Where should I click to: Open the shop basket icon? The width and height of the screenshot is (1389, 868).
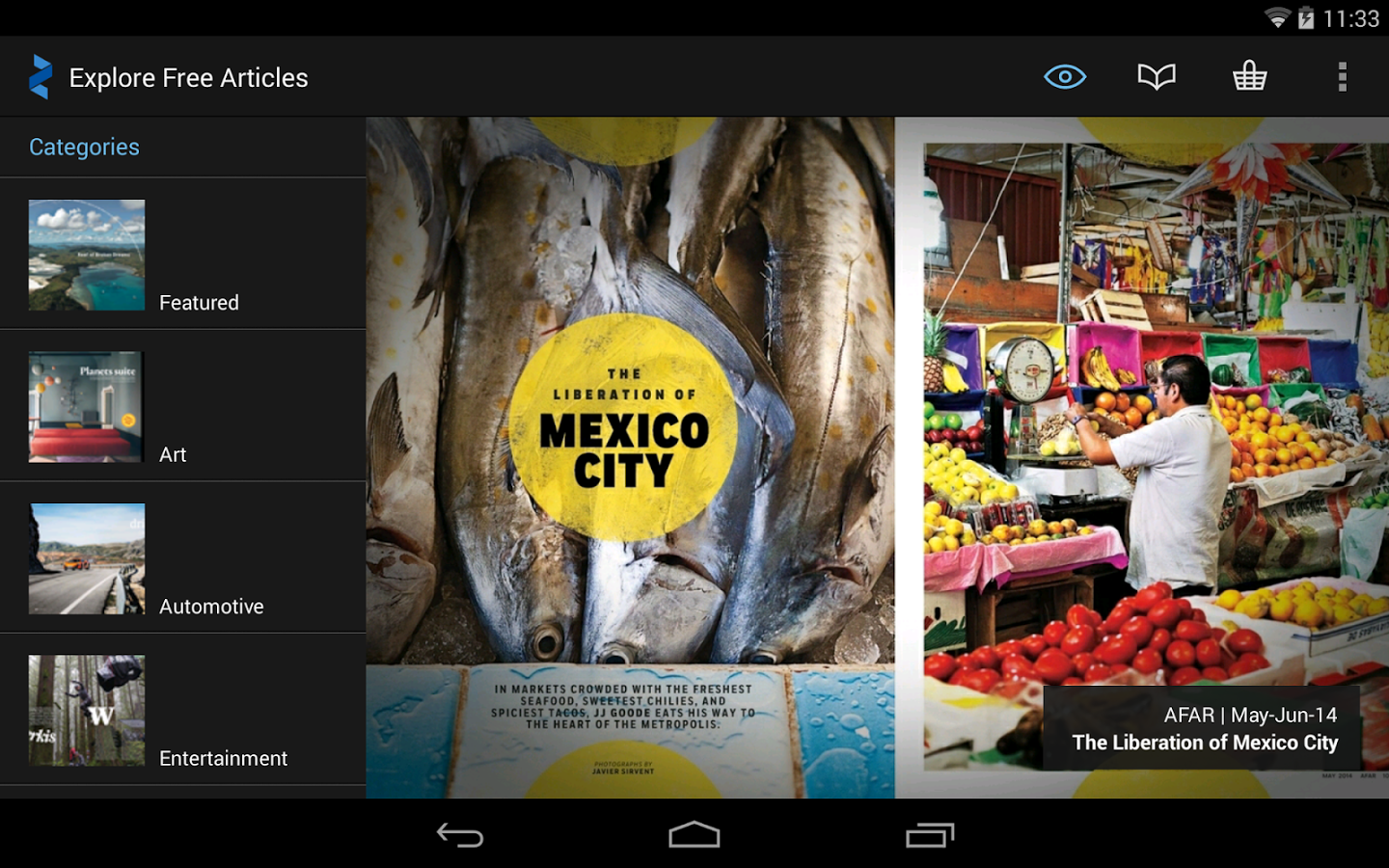[x=1249, y=76]
